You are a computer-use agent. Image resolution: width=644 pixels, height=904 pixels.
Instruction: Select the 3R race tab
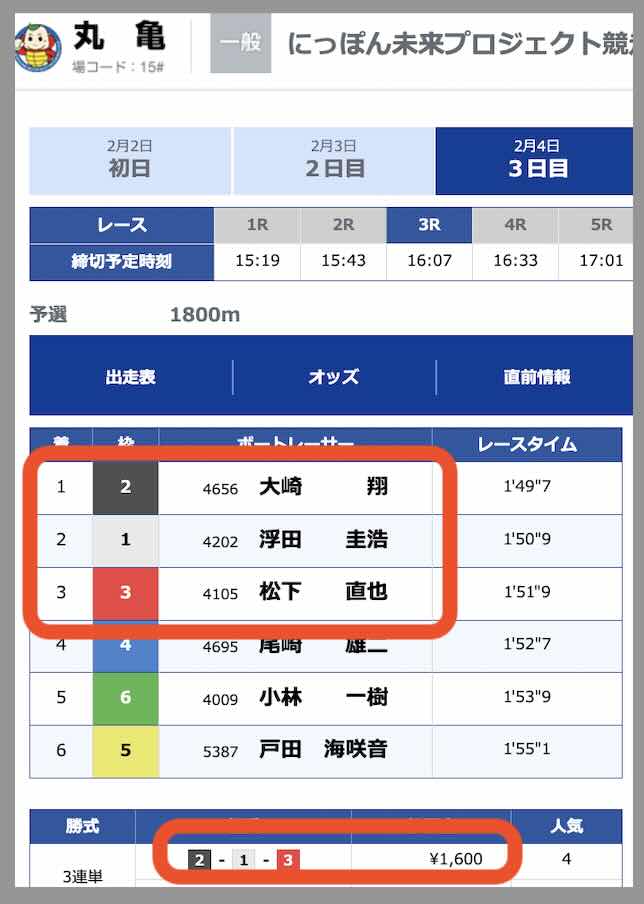pyautogui.click(x=429, y=225)
